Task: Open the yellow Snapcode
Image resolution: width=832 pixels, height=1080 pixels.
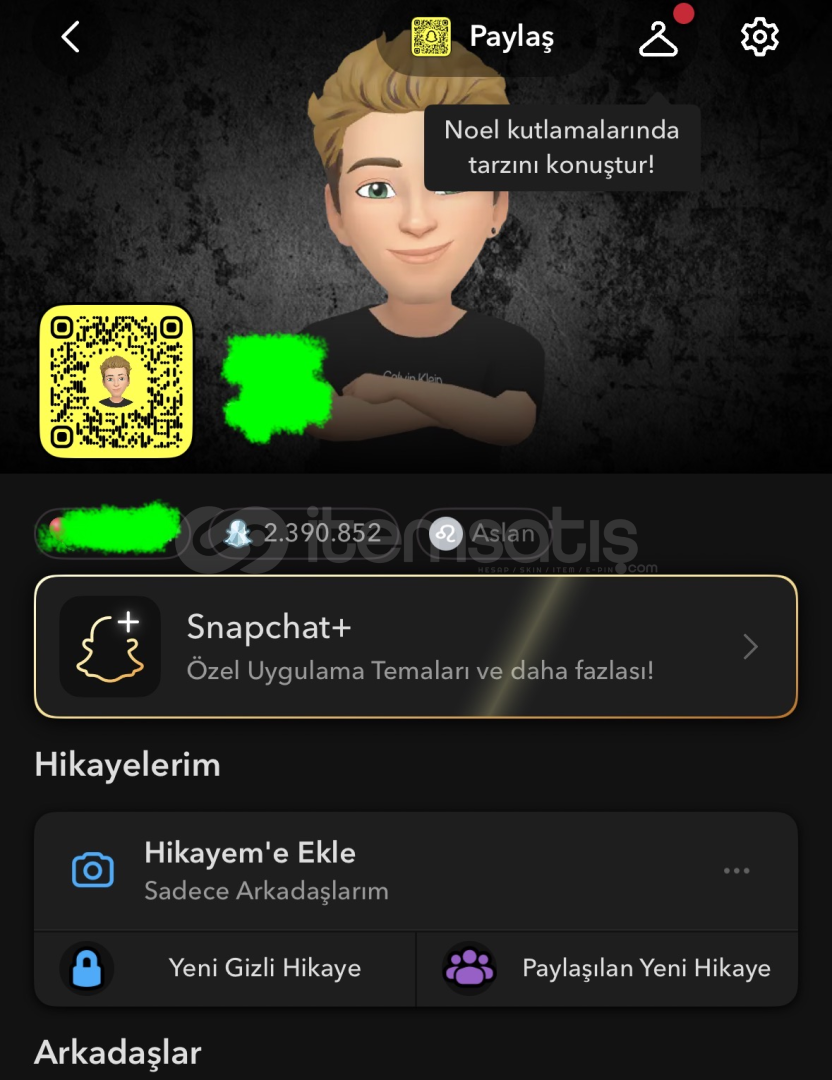Action: 116,381
